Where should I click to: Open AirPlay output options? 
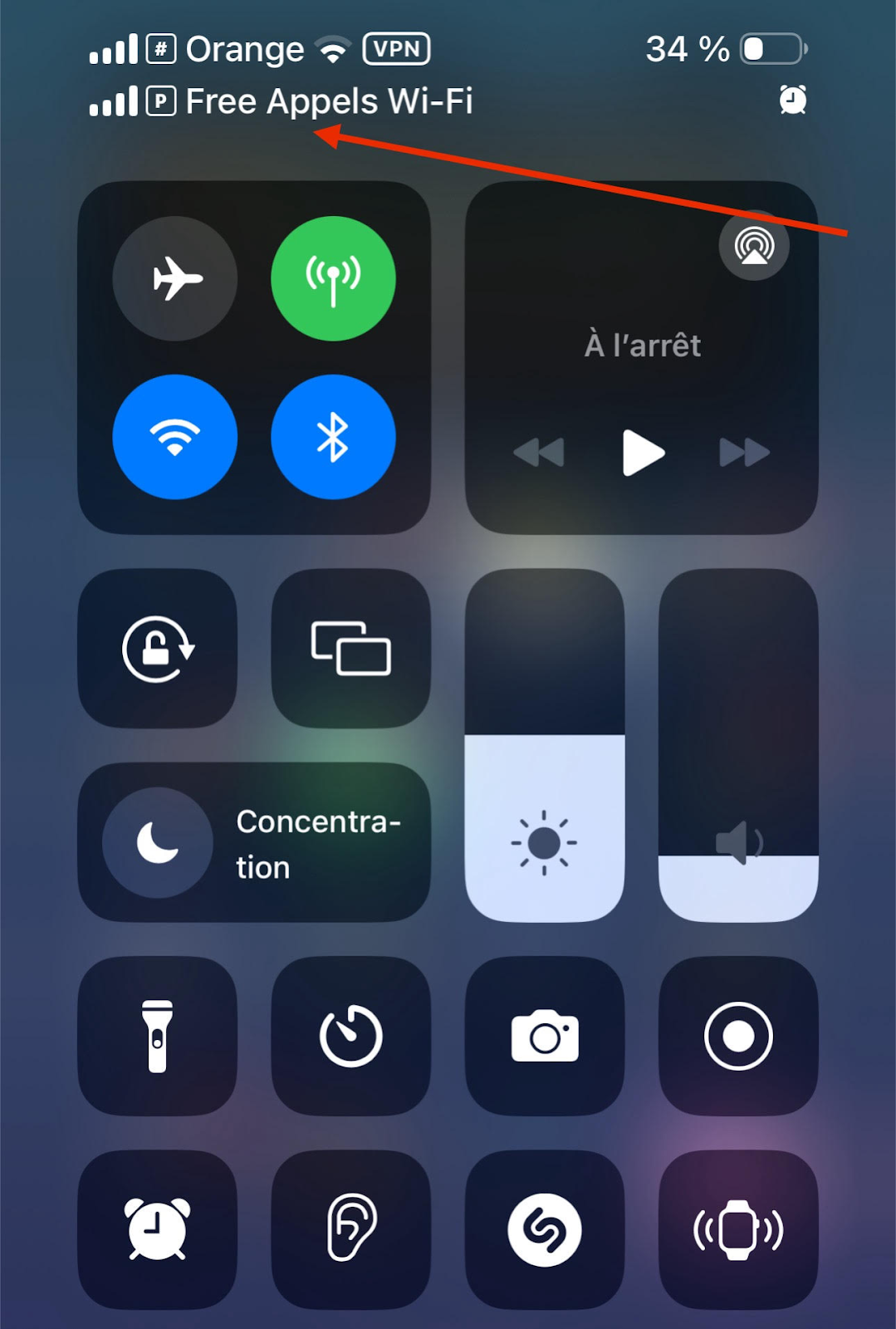754,245
